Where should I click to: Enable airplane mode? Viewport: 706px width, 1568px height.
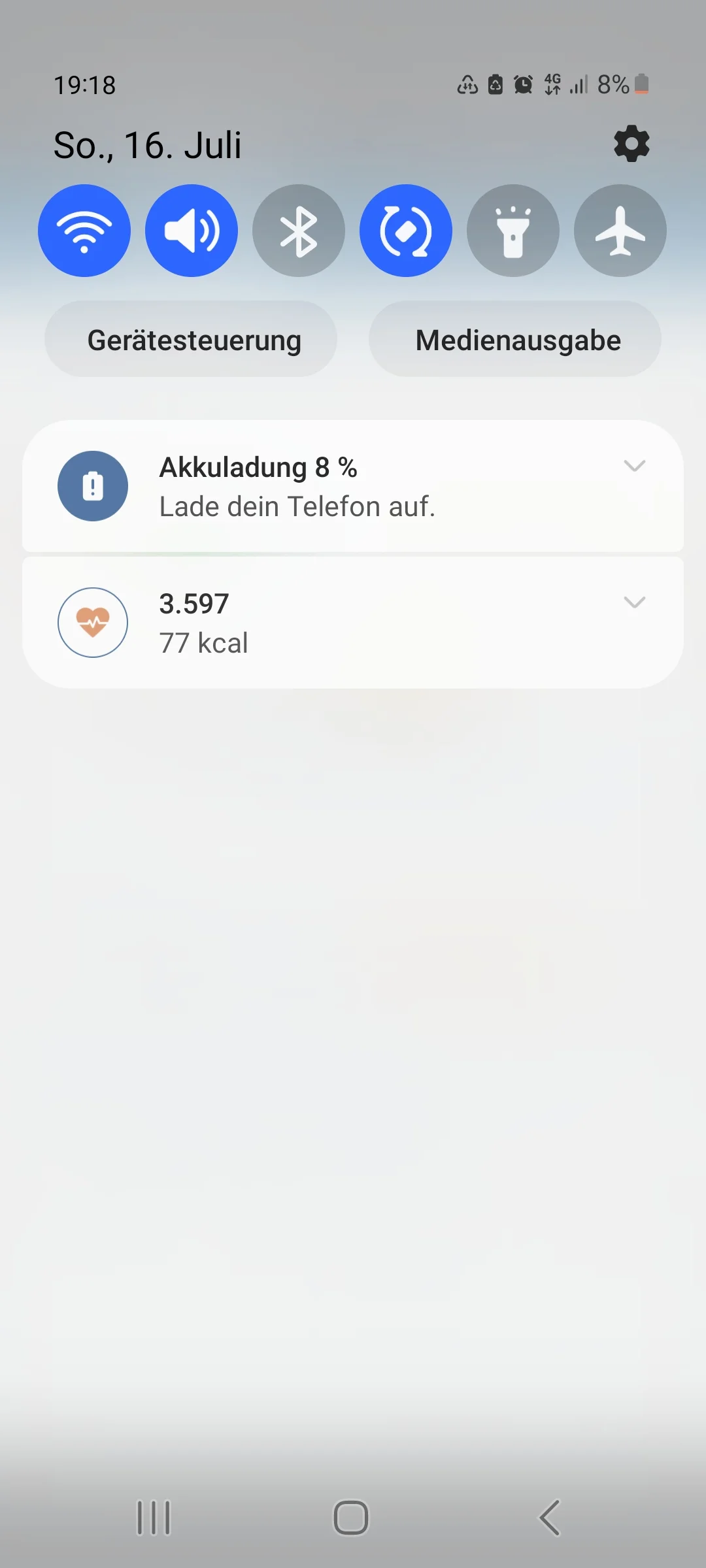point(620,230)
